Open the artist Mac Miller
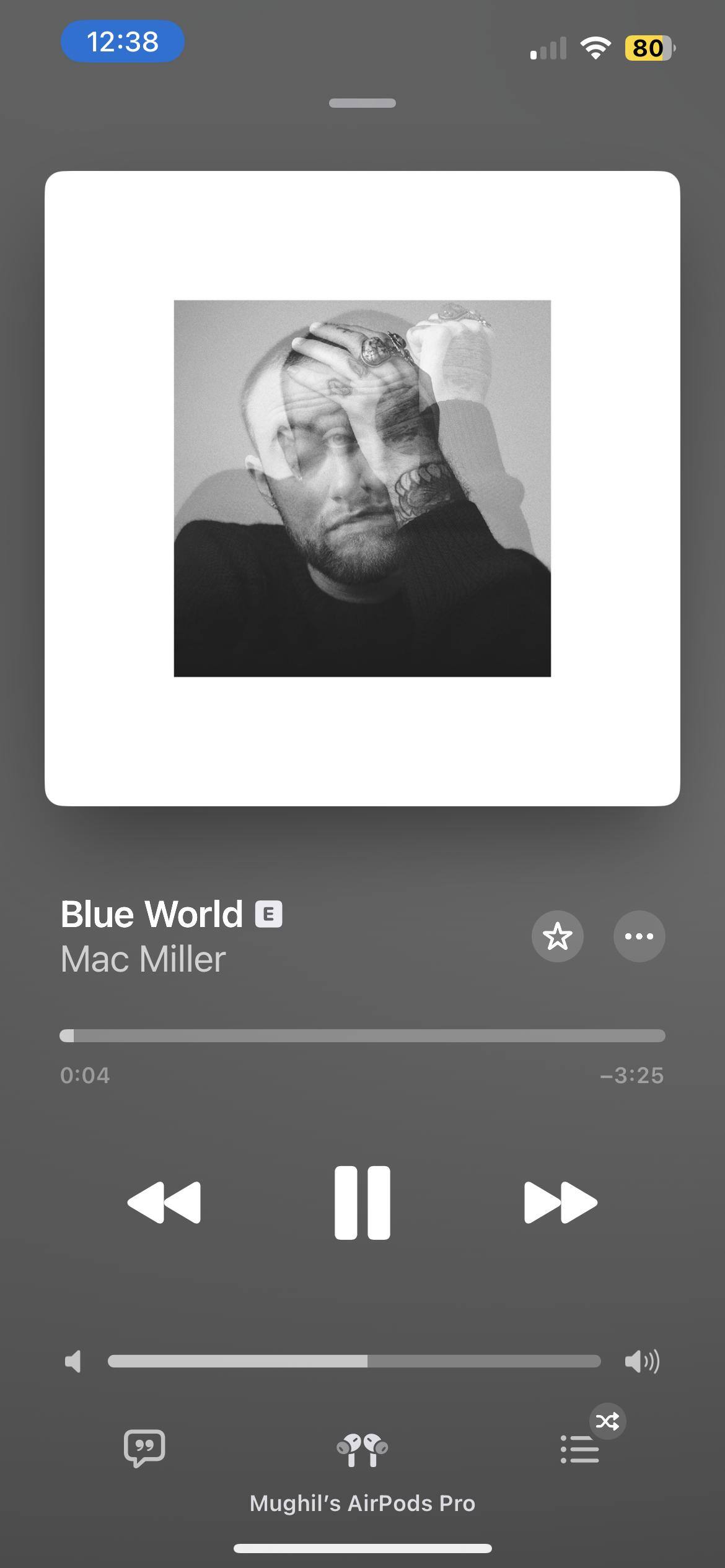 pos(143,959)
